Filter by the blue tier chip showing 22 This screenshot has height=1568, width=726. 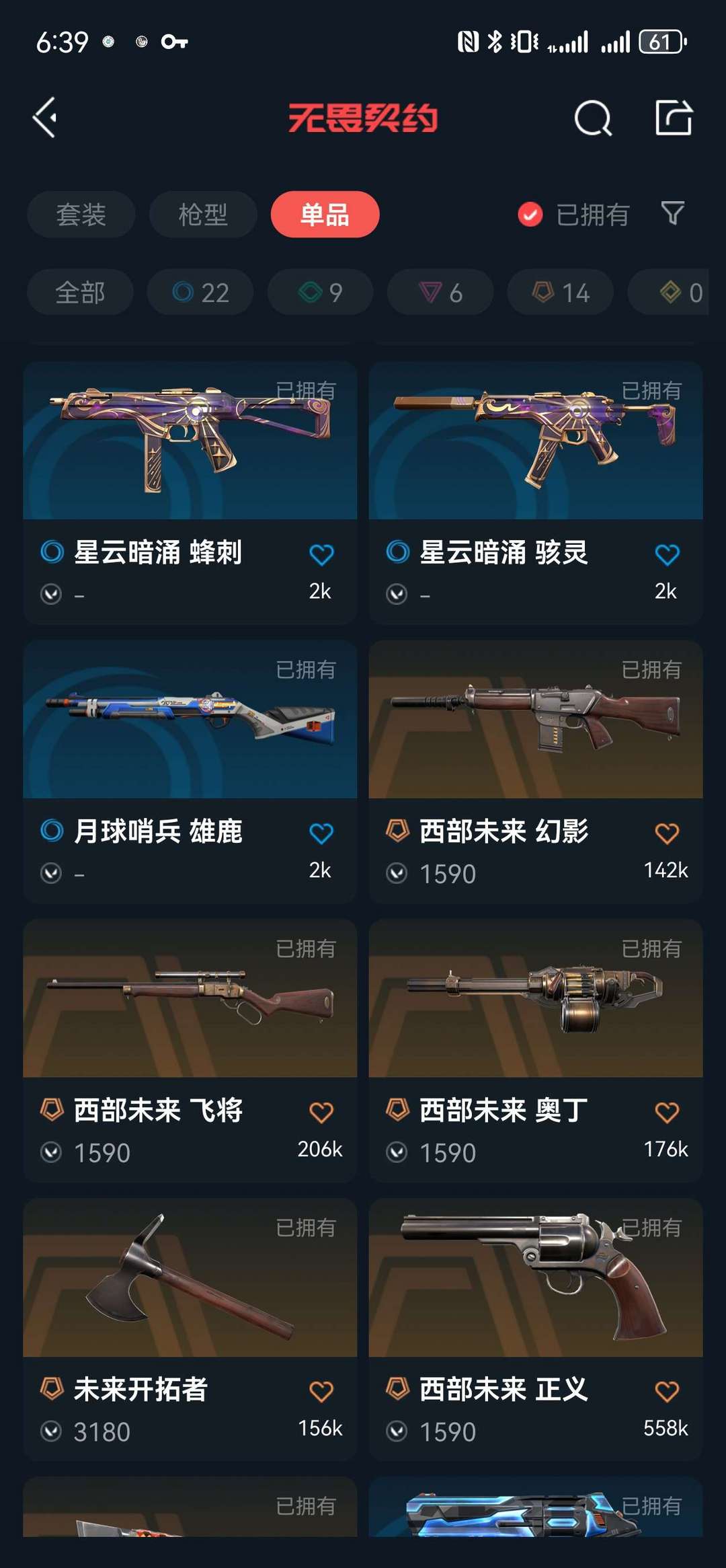click(200, 293)
